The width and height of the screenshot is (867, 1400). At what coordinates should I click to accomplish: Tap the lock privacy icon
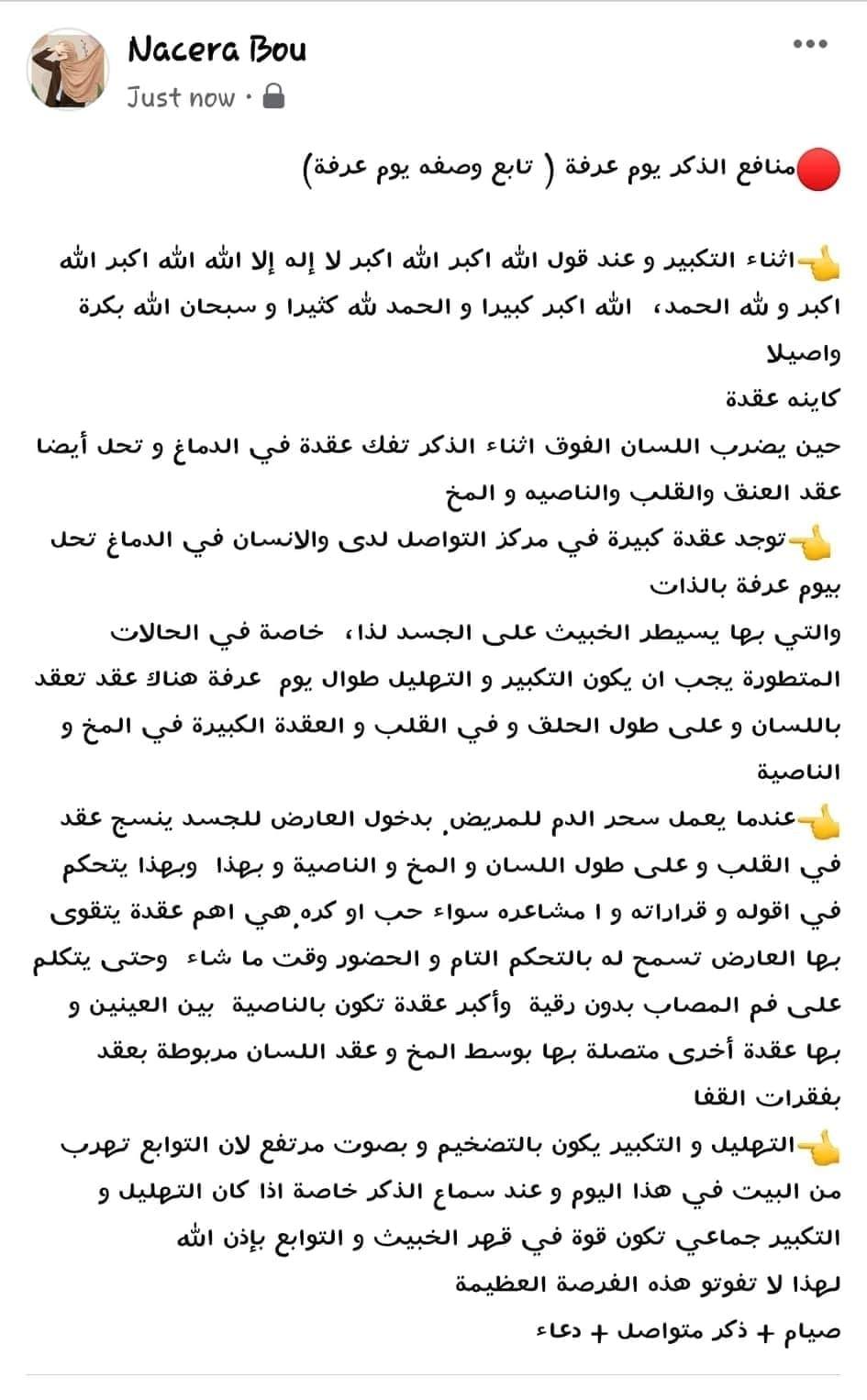point(273,95)
